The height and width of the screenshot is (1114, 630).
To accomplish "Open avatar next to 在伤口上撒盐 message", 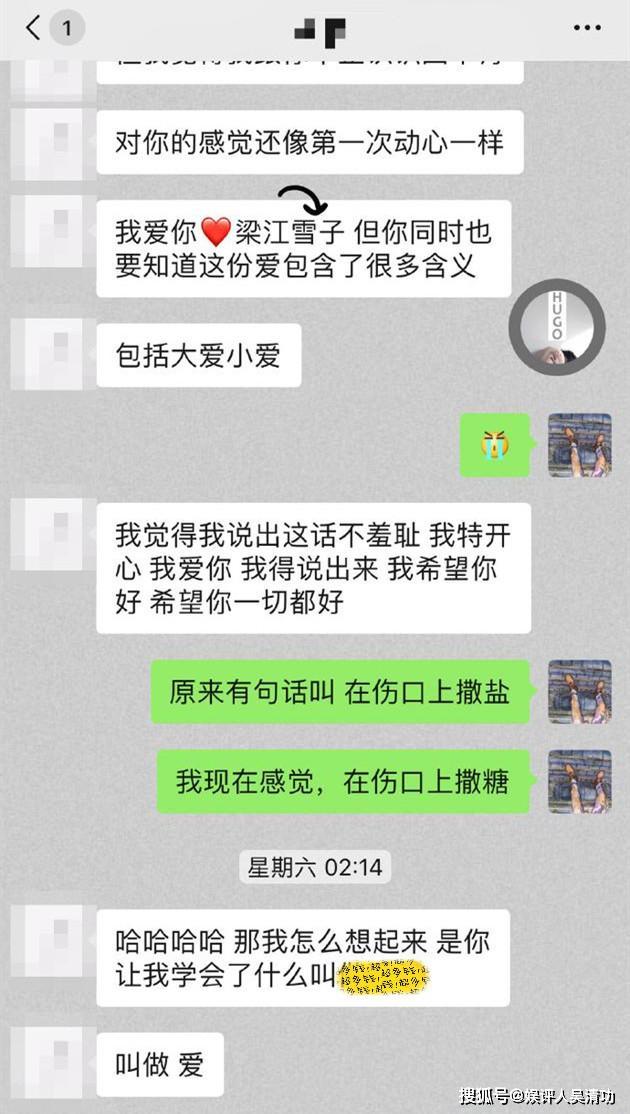I will pos(579,691).
